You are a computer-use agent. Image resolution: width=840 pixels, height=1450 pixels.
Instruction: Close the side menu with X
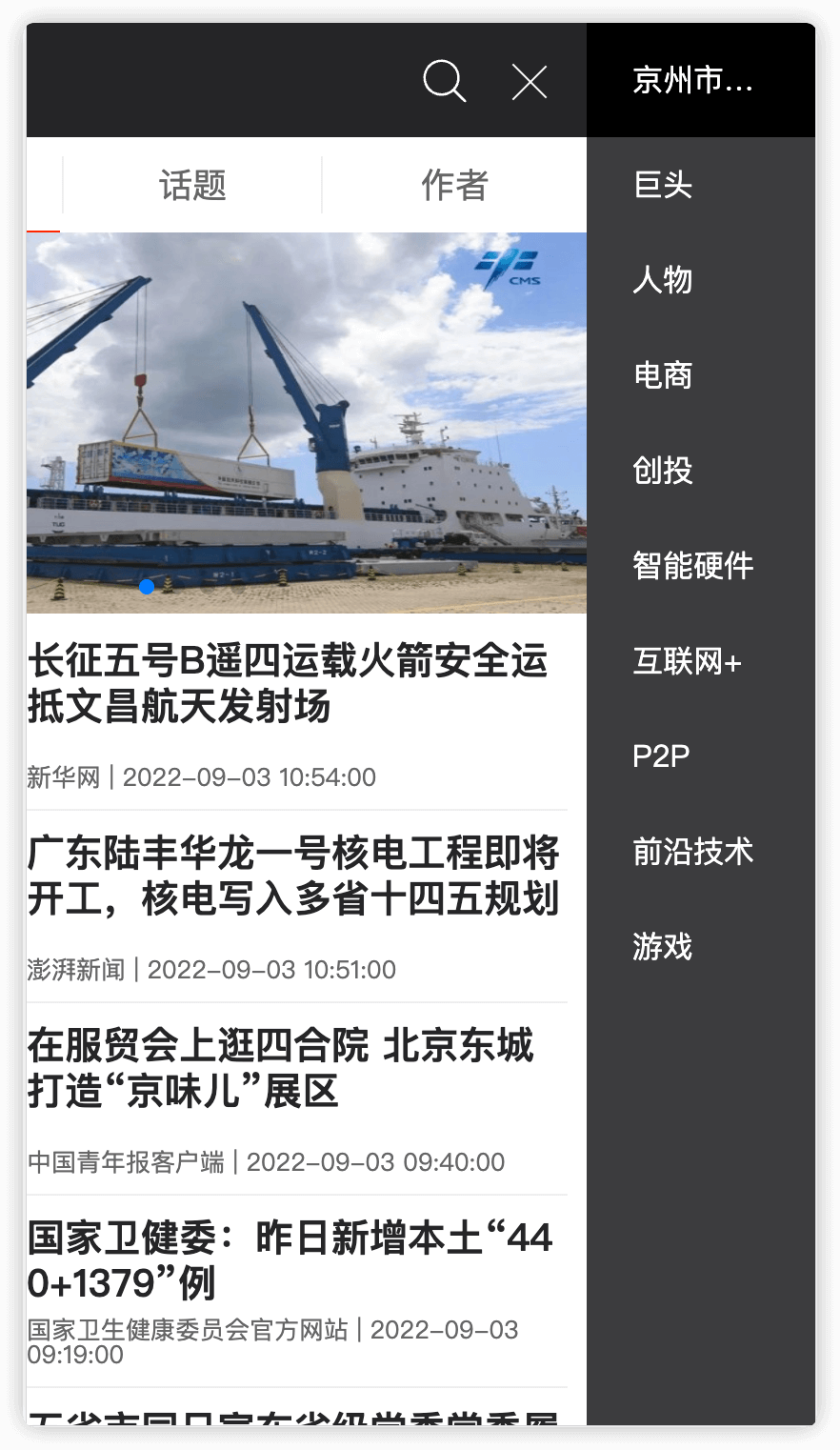tap(530, 82)
